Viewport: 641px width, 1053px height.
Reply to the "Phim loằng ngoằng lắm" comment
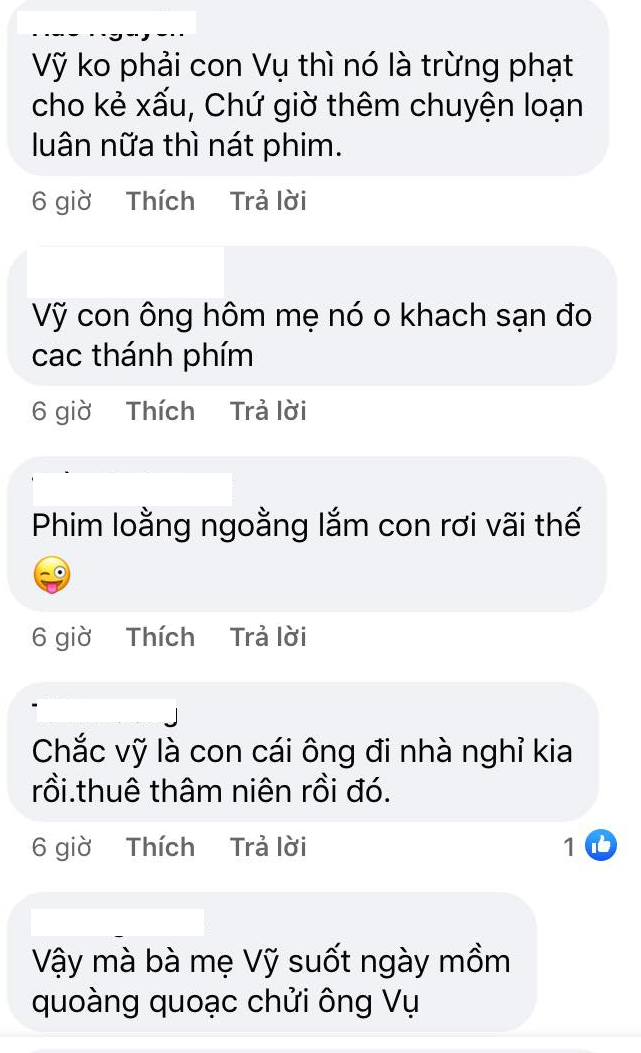coord(268,637)
